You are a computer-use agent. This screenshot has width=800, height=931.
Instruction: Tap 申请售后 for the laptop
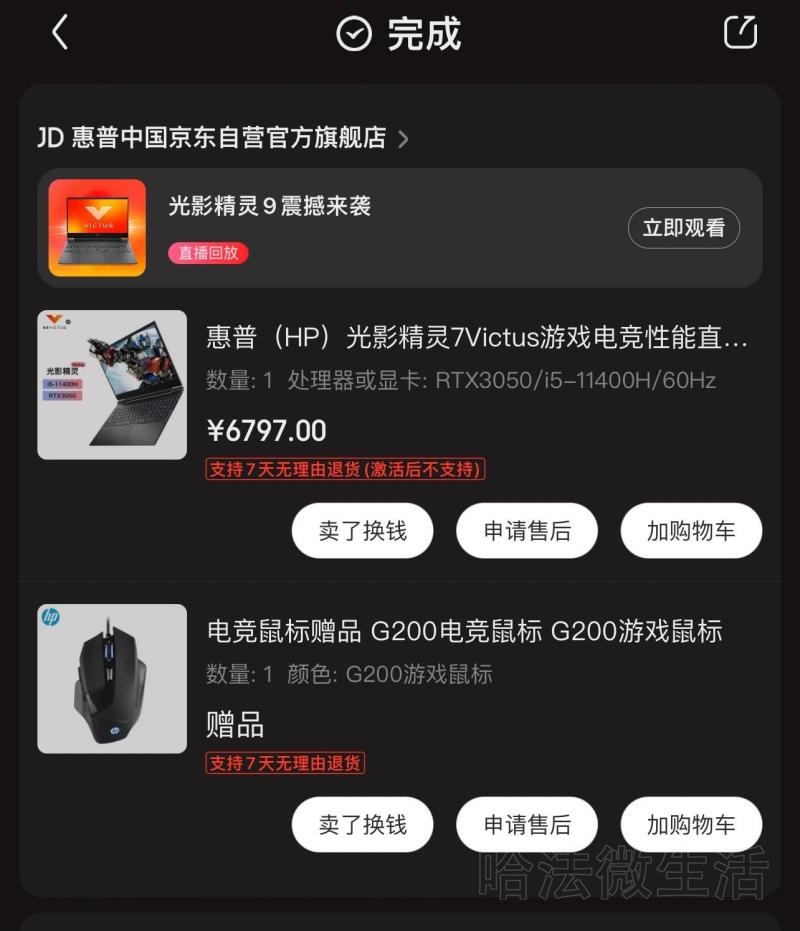(x=527, y=531)
